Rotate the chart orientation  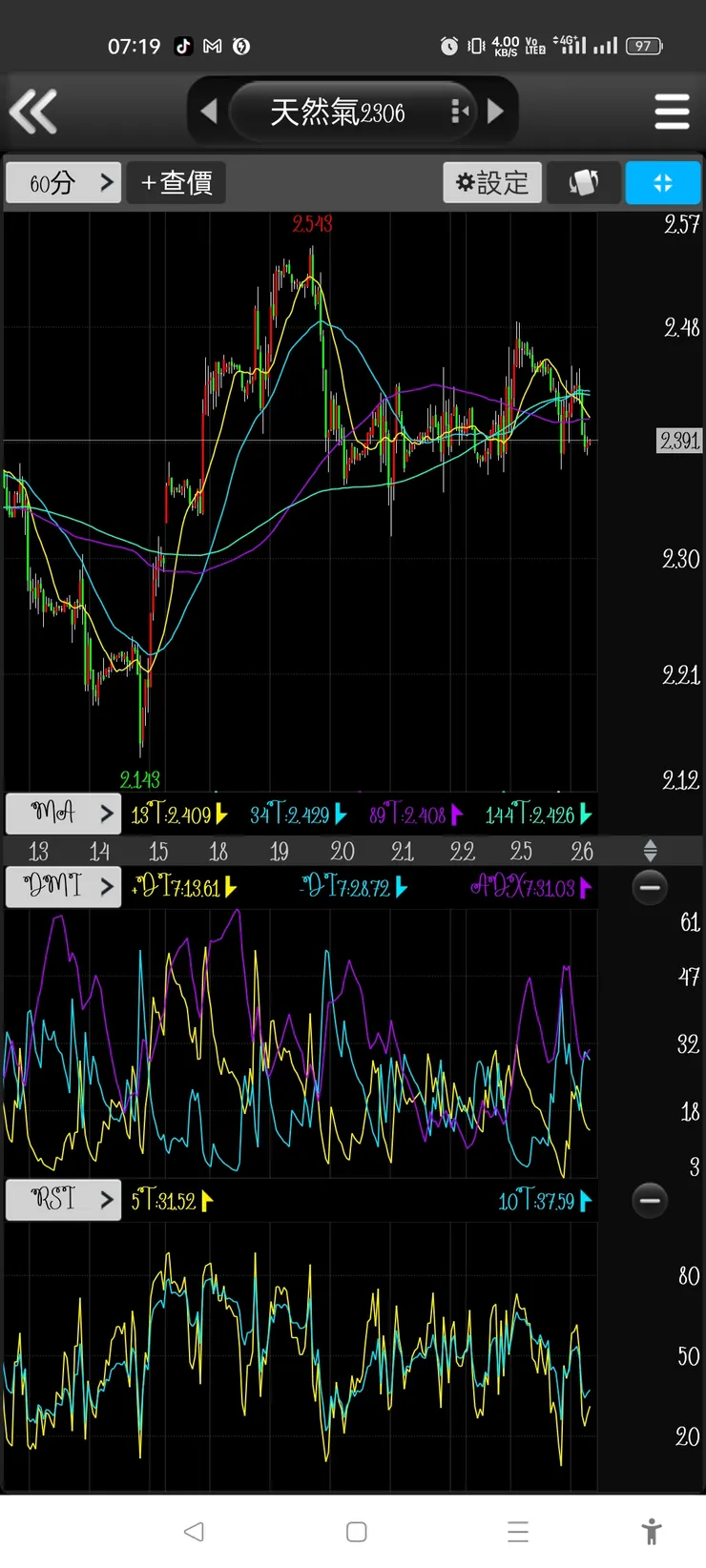pos(584,182)
